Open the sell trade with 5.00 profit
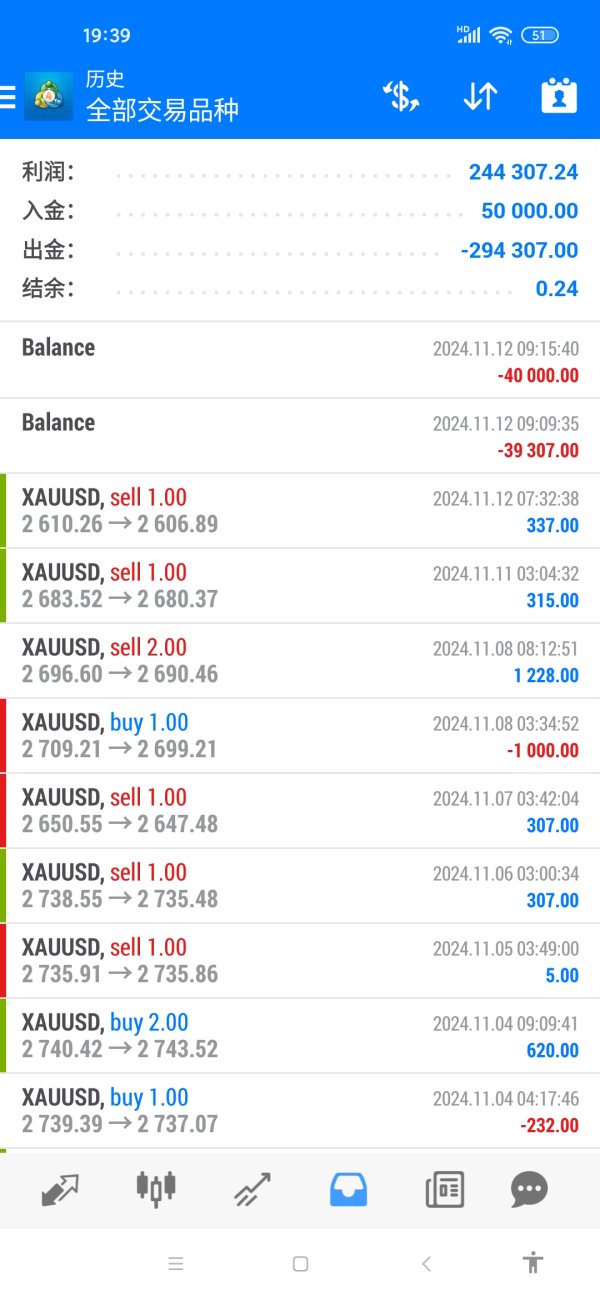 pos(300,961)
